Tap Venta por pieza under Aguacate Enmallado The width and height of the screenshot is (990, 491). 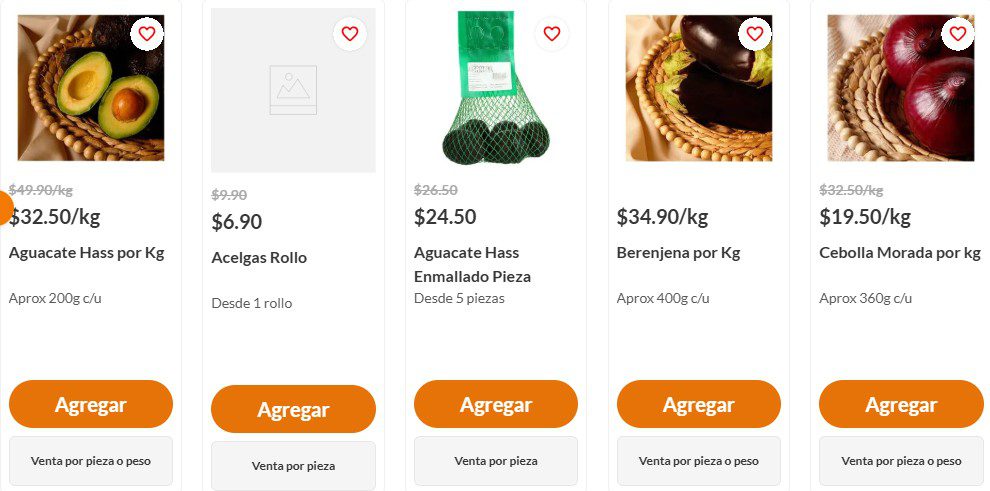[496, 461]
